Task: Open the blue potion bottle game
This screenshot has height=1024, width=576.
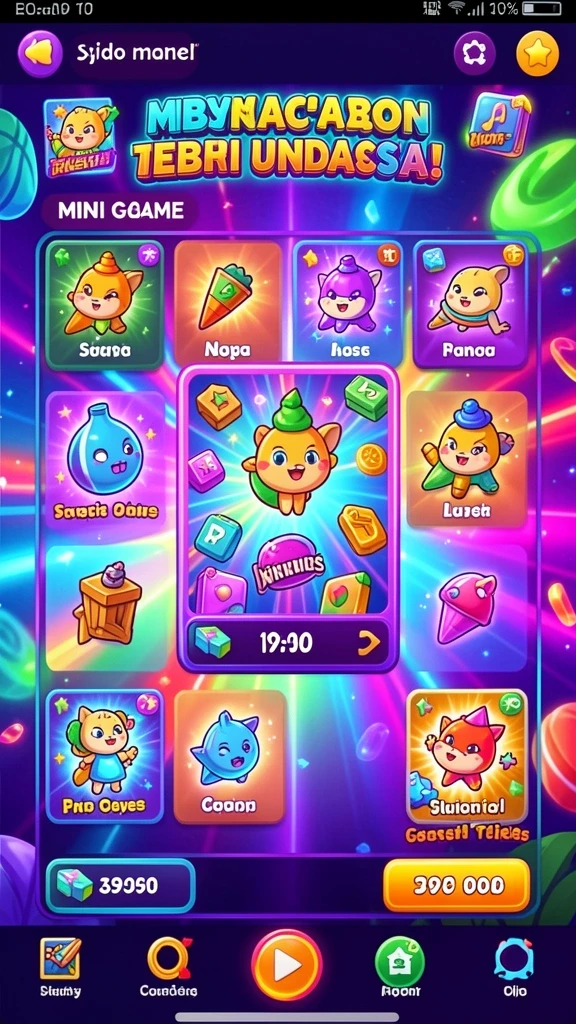Action: tap(105, 460)
